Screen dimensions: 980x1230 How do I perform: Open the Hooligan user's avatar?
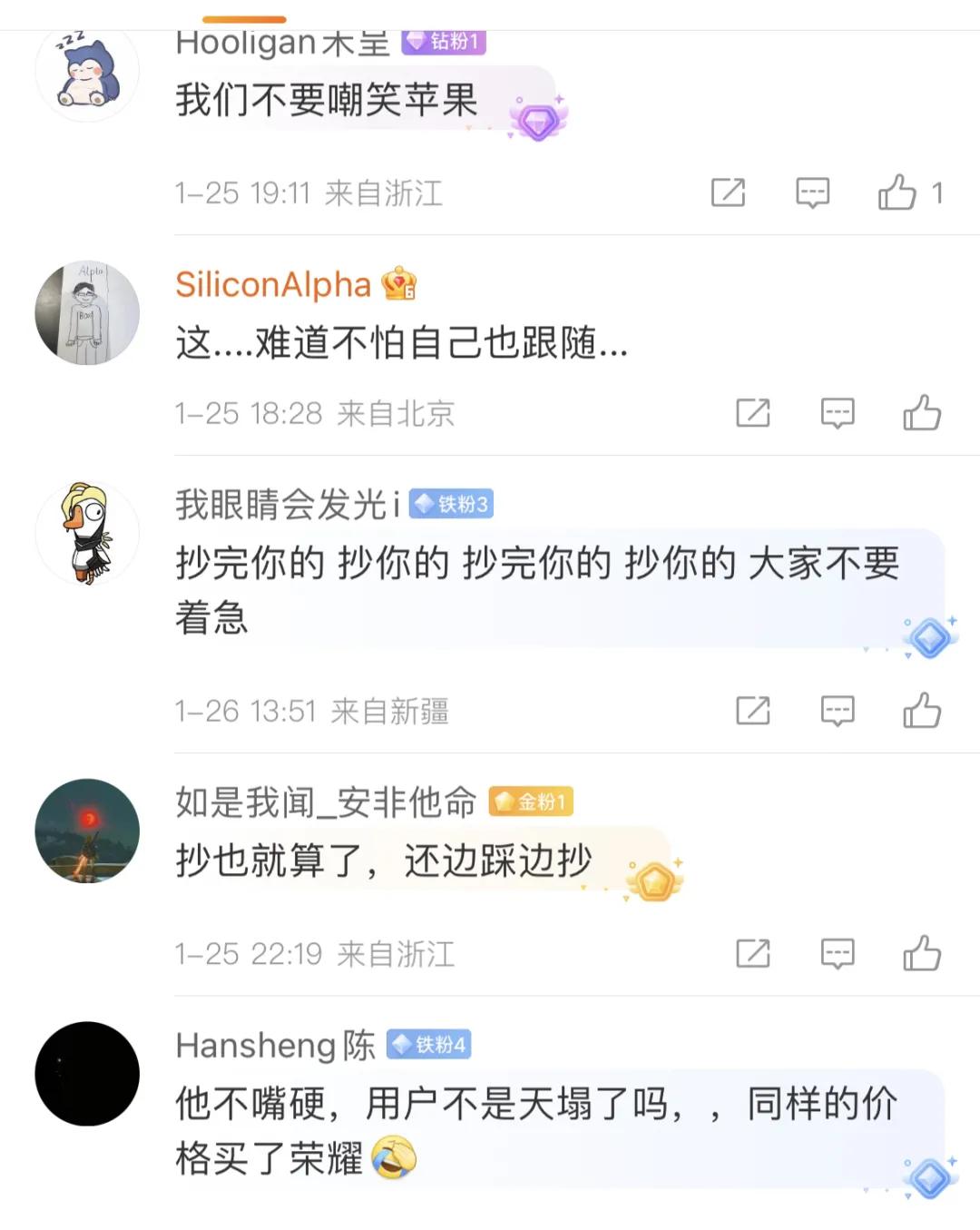click(x=87, y=71)
